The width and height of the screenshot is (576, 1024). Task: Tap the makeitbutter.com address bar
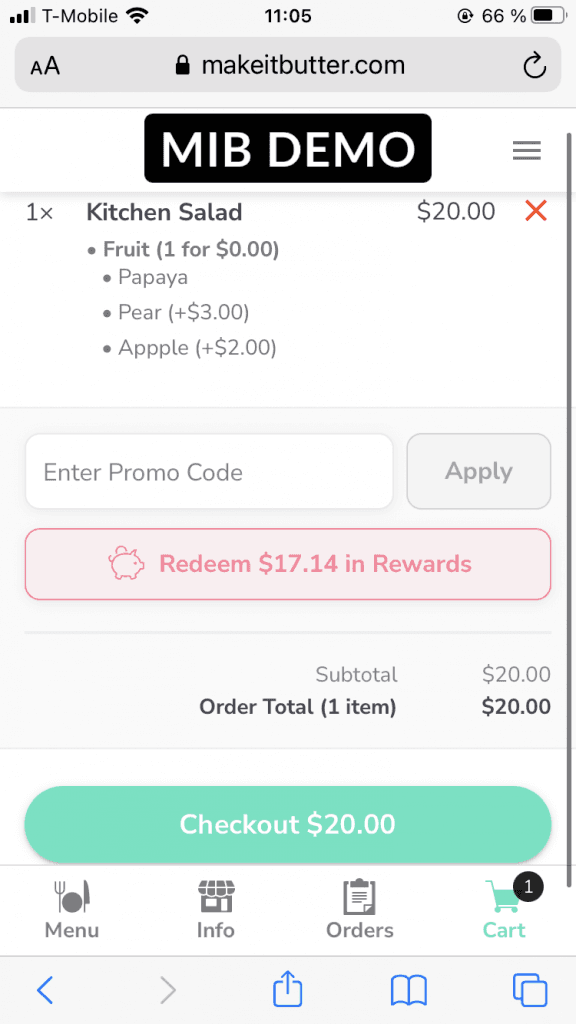(x=288, y=65)
